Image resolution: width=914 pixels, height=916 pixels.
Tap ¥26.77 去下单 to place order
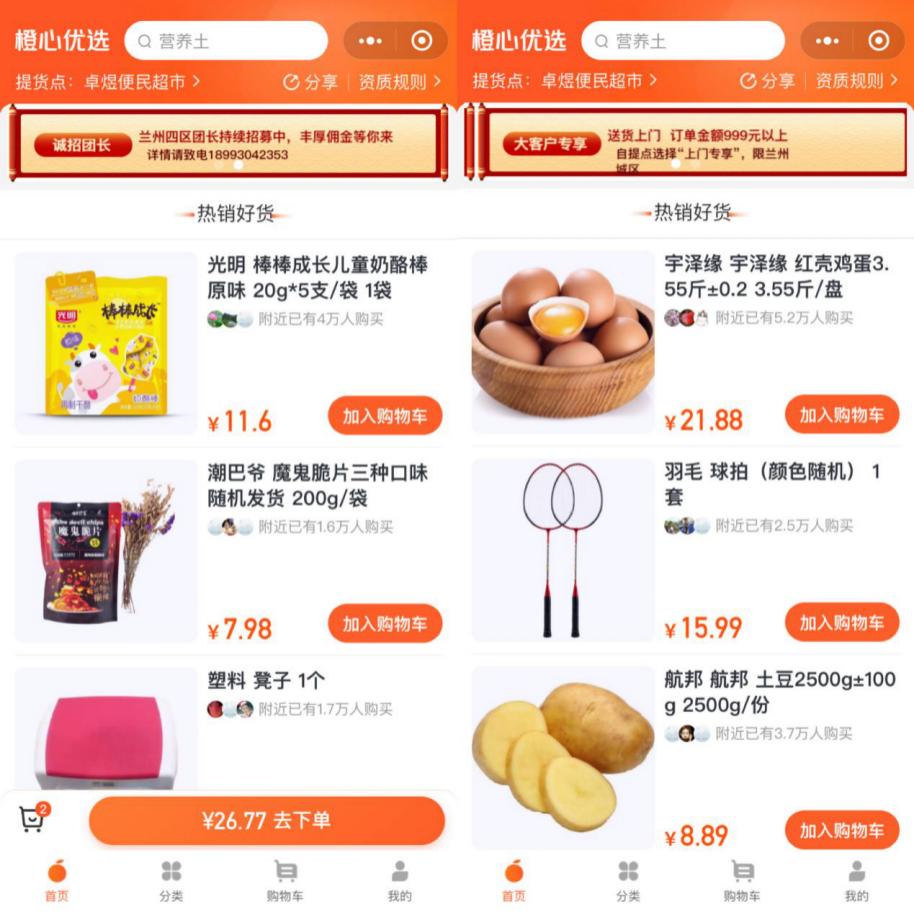[x=267, y=820]
